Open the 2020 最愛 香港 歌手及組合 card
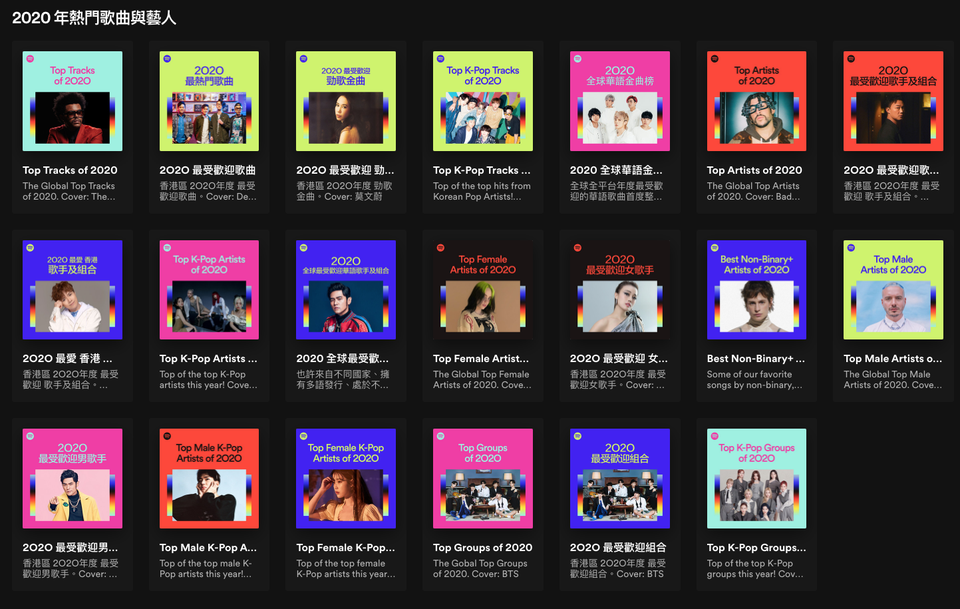 (x=72, y=290)
